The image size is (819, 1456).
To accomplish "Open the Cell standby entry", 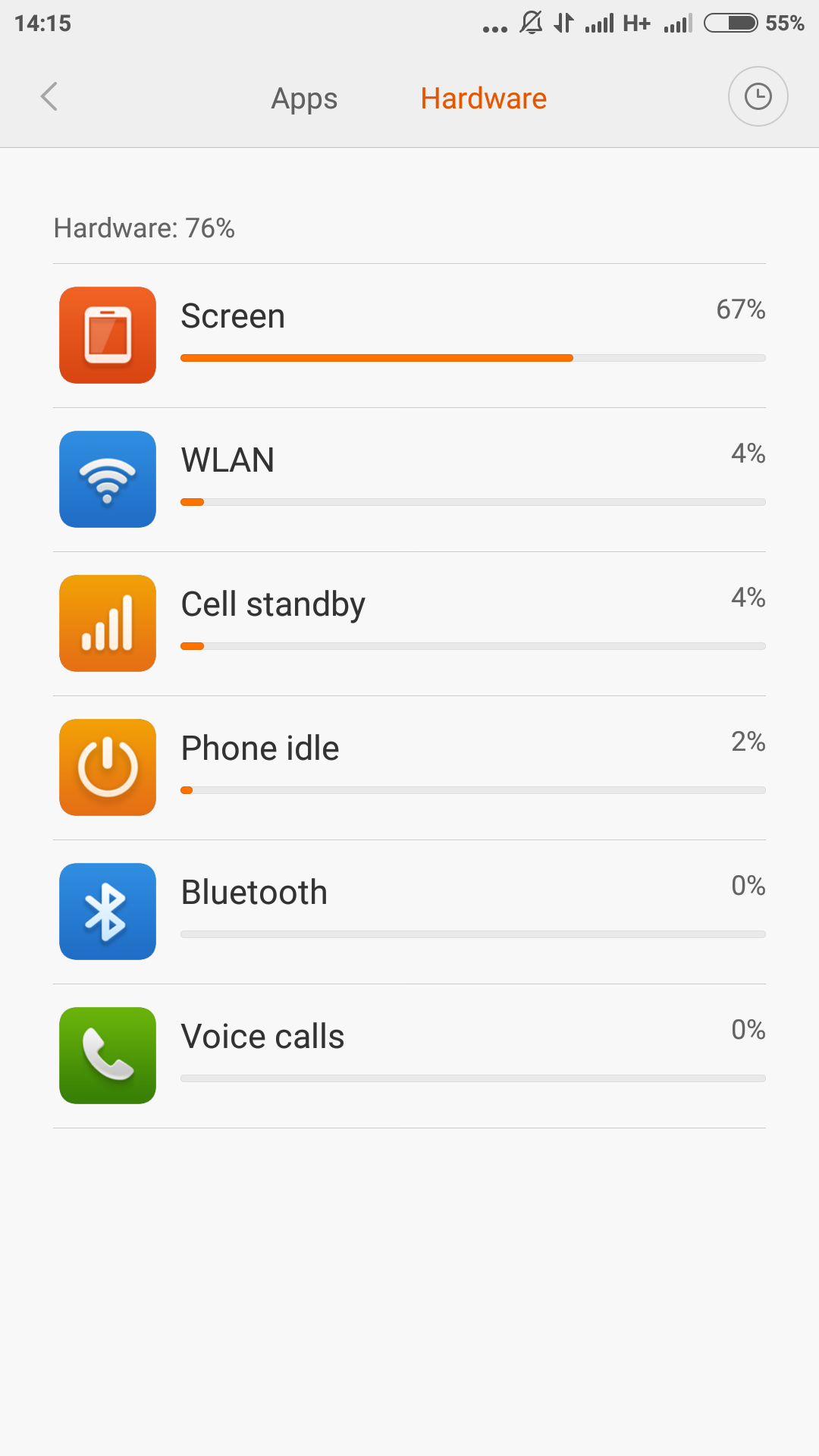I will point(409,623).
